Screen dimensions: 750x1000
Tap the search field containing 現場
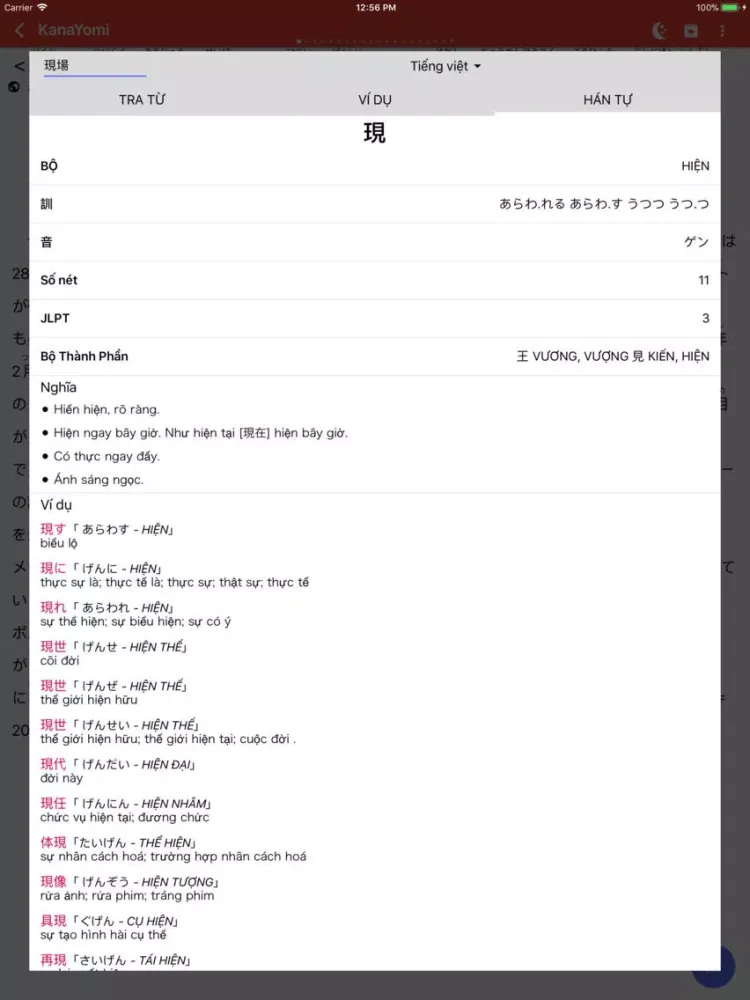[x=94, y=66]
